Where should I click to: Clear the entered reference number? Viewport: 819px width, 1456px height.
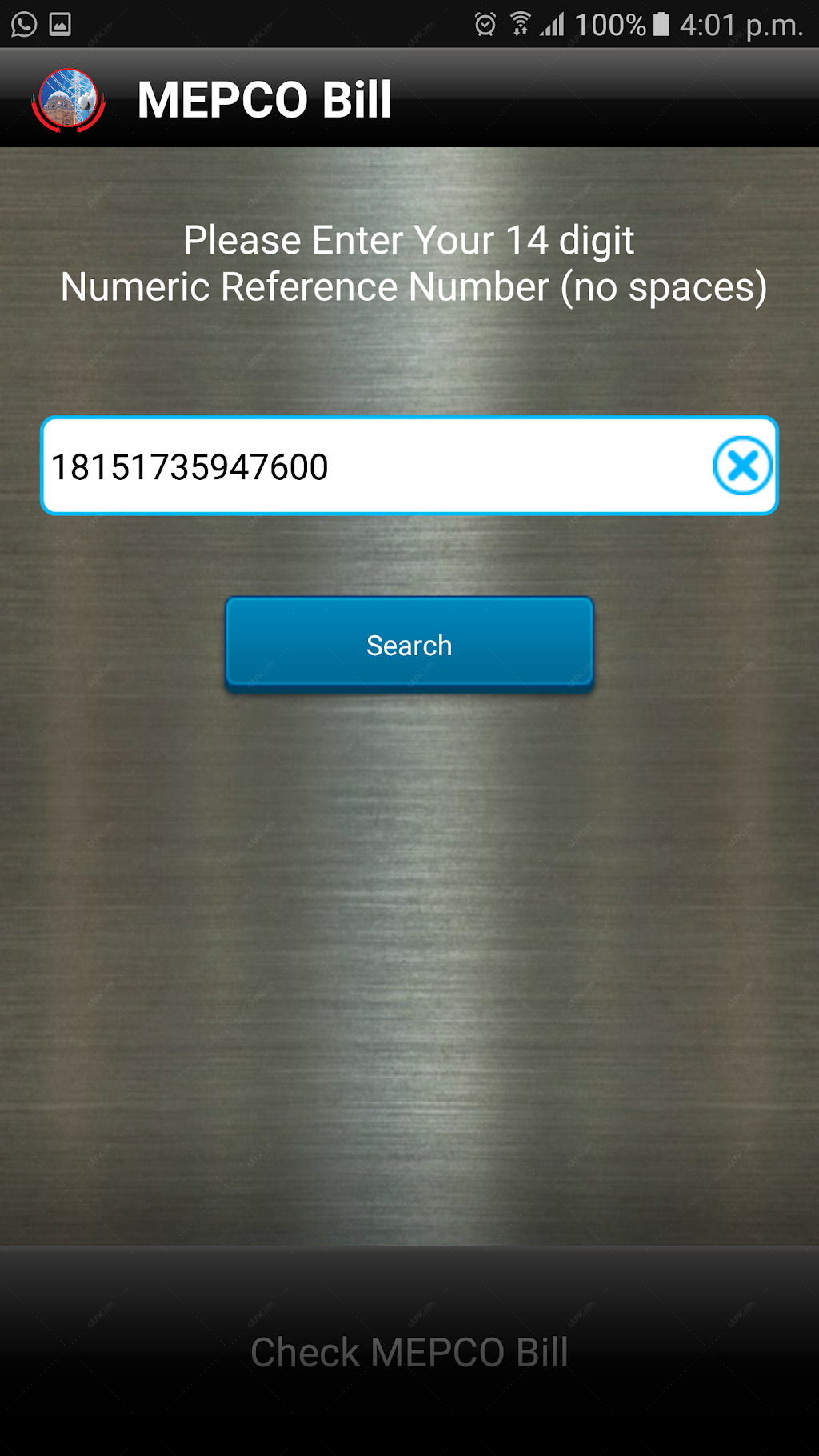pyautogui.click(x=742, y=466)
